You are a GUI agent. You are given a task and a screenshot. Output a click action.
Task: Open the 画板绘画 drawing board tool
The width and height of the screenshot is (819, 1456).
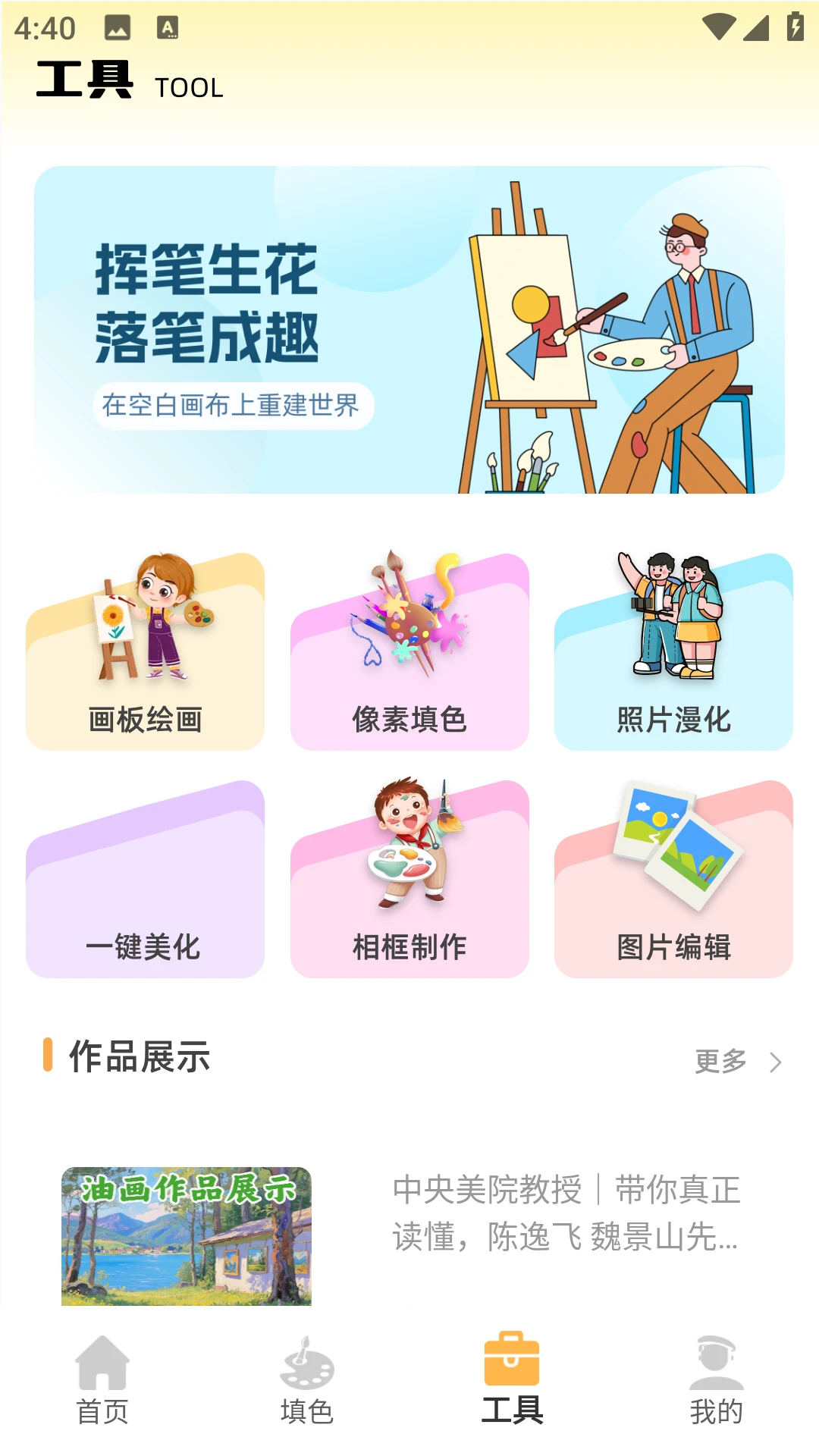click(x=145, y=652)
